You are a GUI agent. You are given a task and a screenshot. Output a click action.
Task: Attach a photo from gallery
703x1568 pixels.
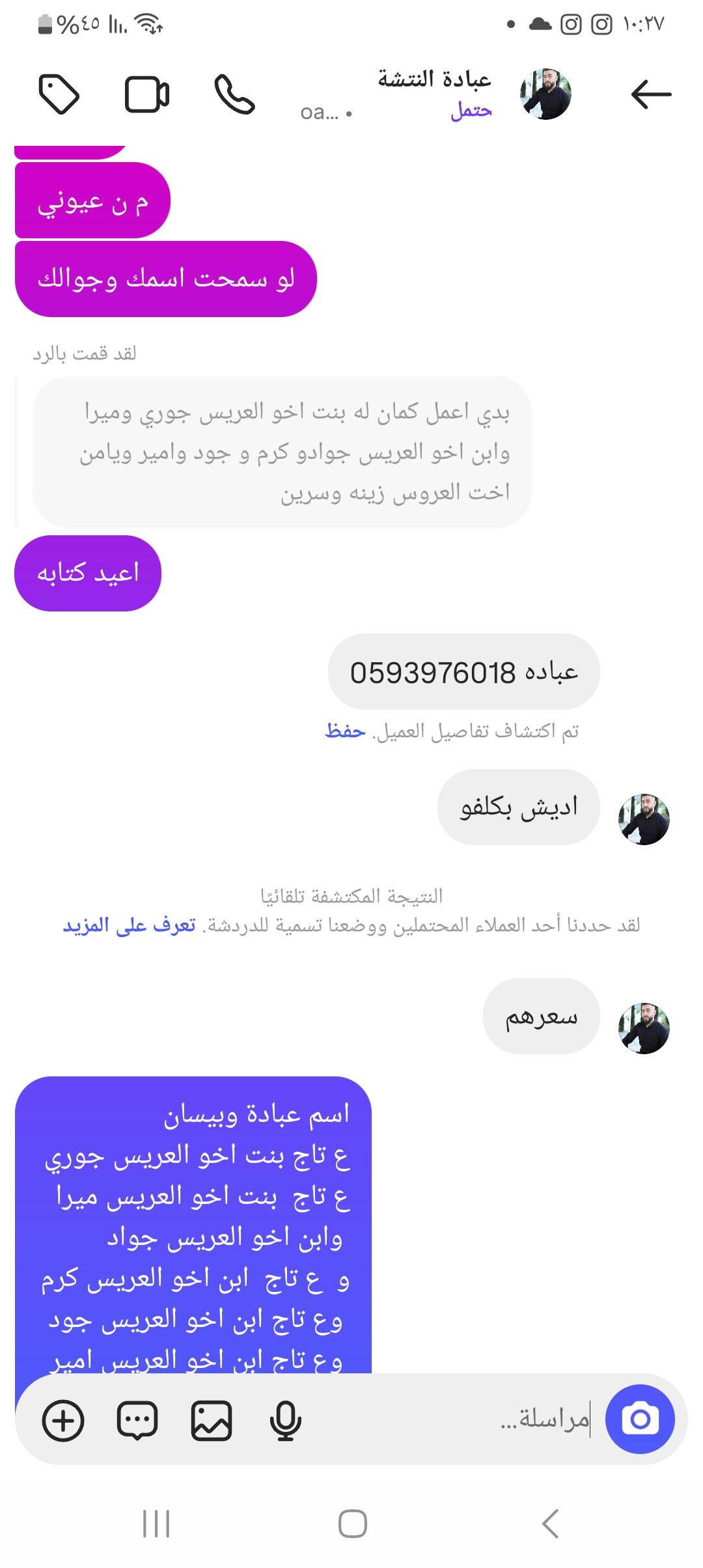(212, 1420)
